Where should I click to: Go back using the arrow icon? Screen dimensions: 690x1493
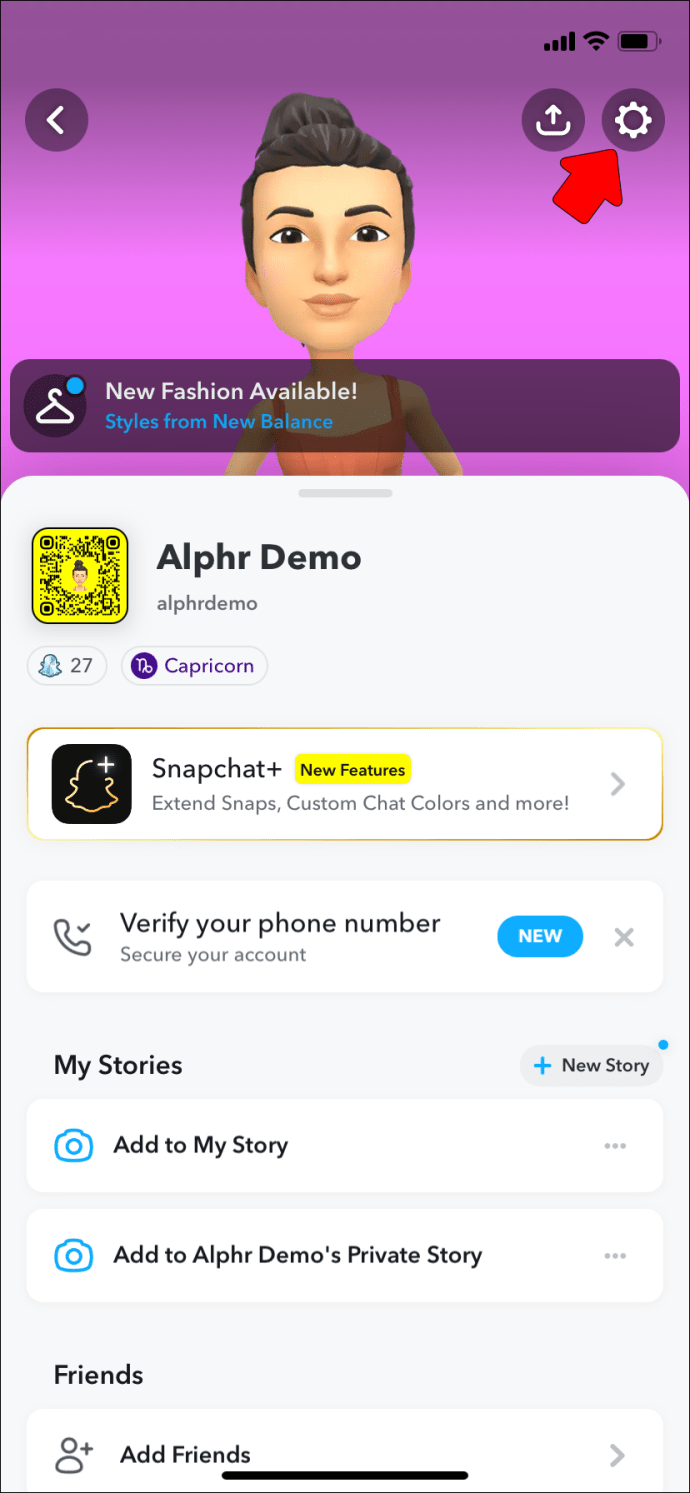[57, 121]
